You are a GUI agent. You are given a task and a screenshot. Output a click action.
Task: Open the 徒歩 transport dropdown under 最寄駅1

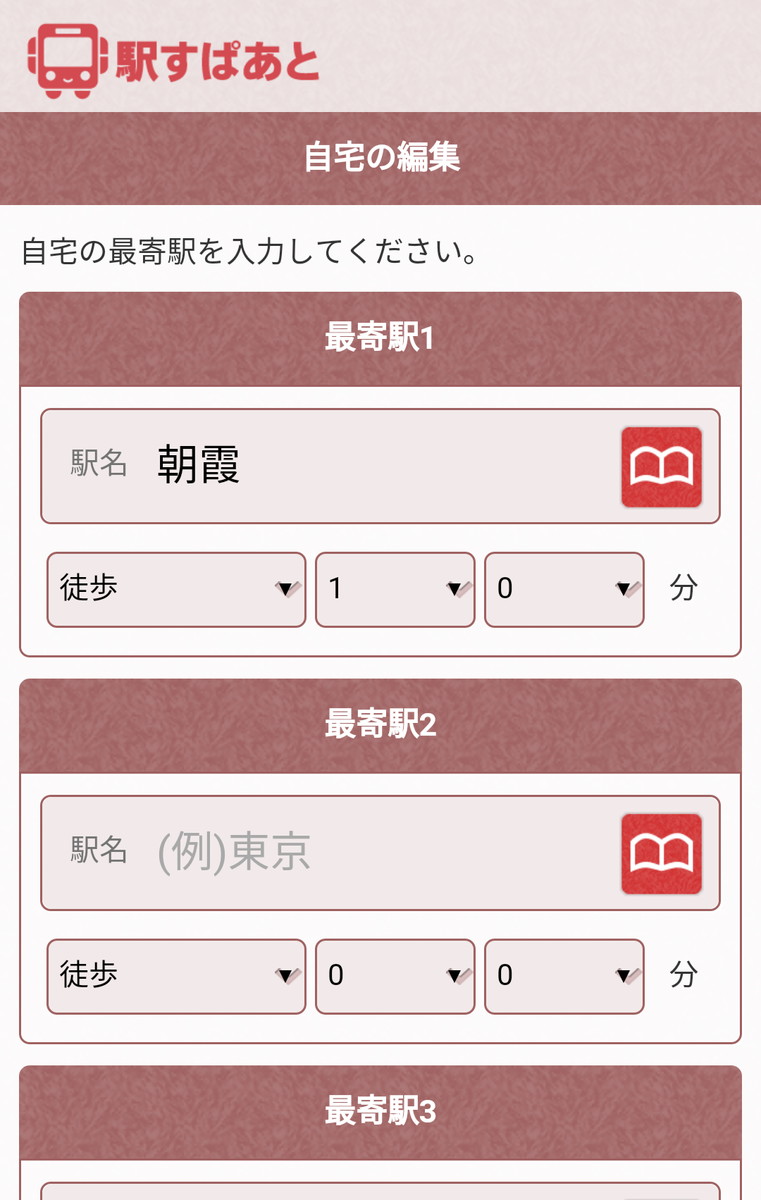pos(176,590)
